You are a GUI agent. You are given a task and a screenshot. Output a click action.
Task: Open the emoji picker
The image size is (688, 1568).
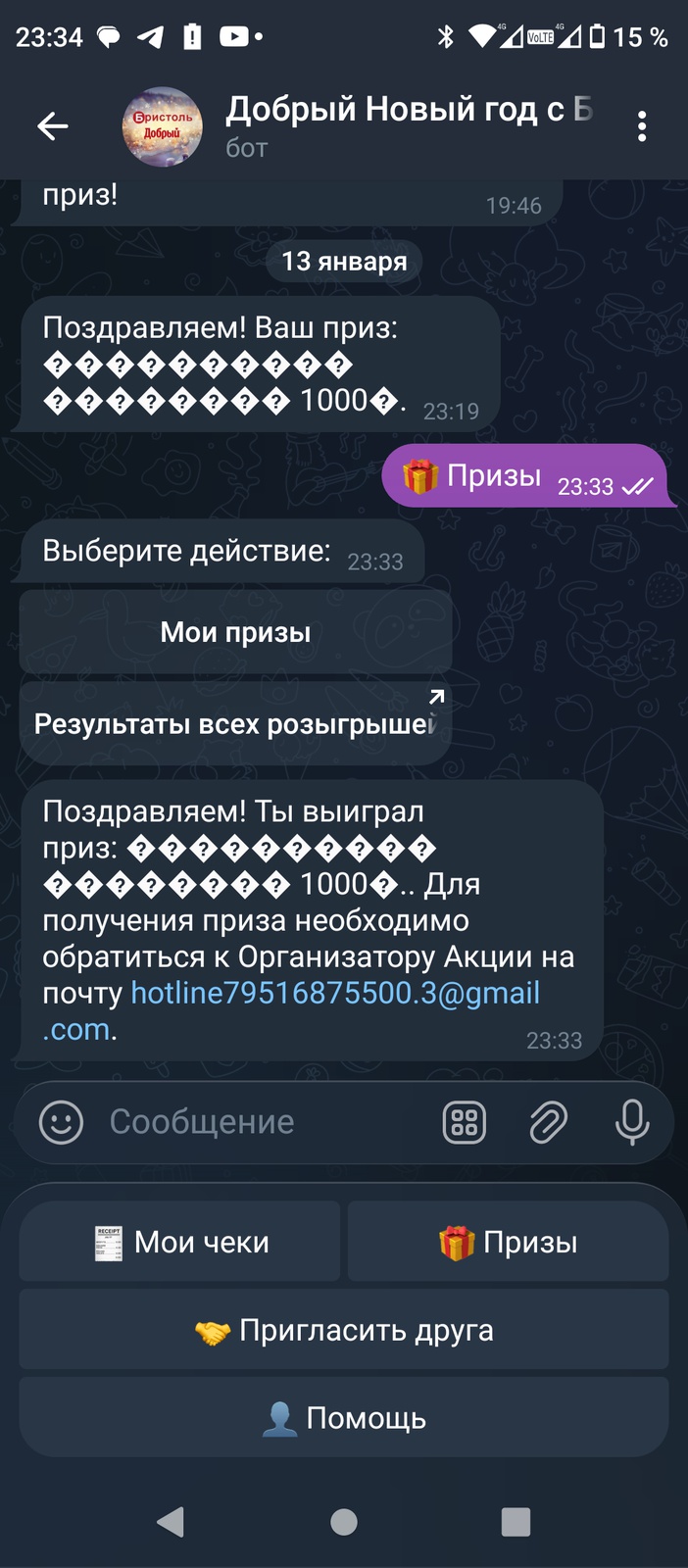(x=61, y=1122)
